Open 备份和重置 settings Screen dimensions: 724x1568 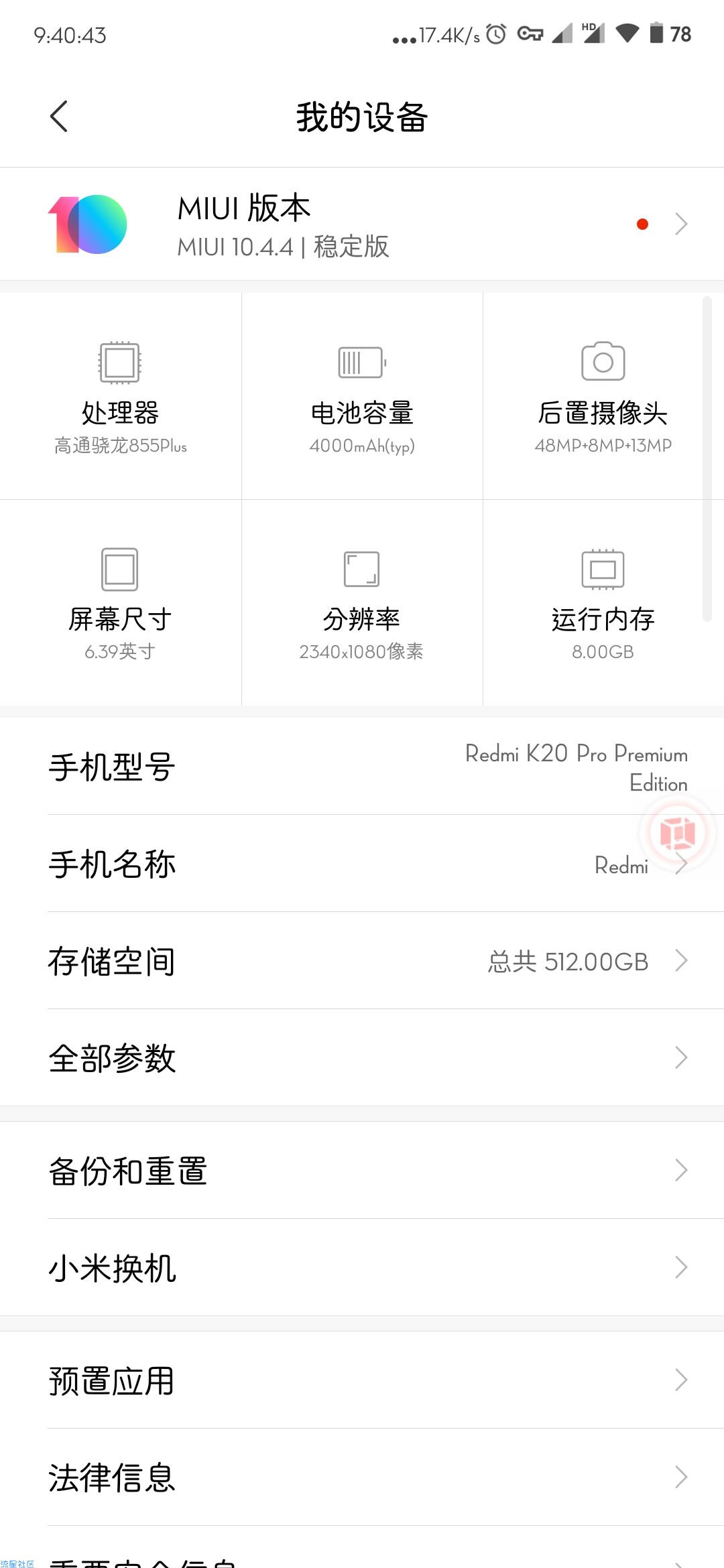(362, 1171)
